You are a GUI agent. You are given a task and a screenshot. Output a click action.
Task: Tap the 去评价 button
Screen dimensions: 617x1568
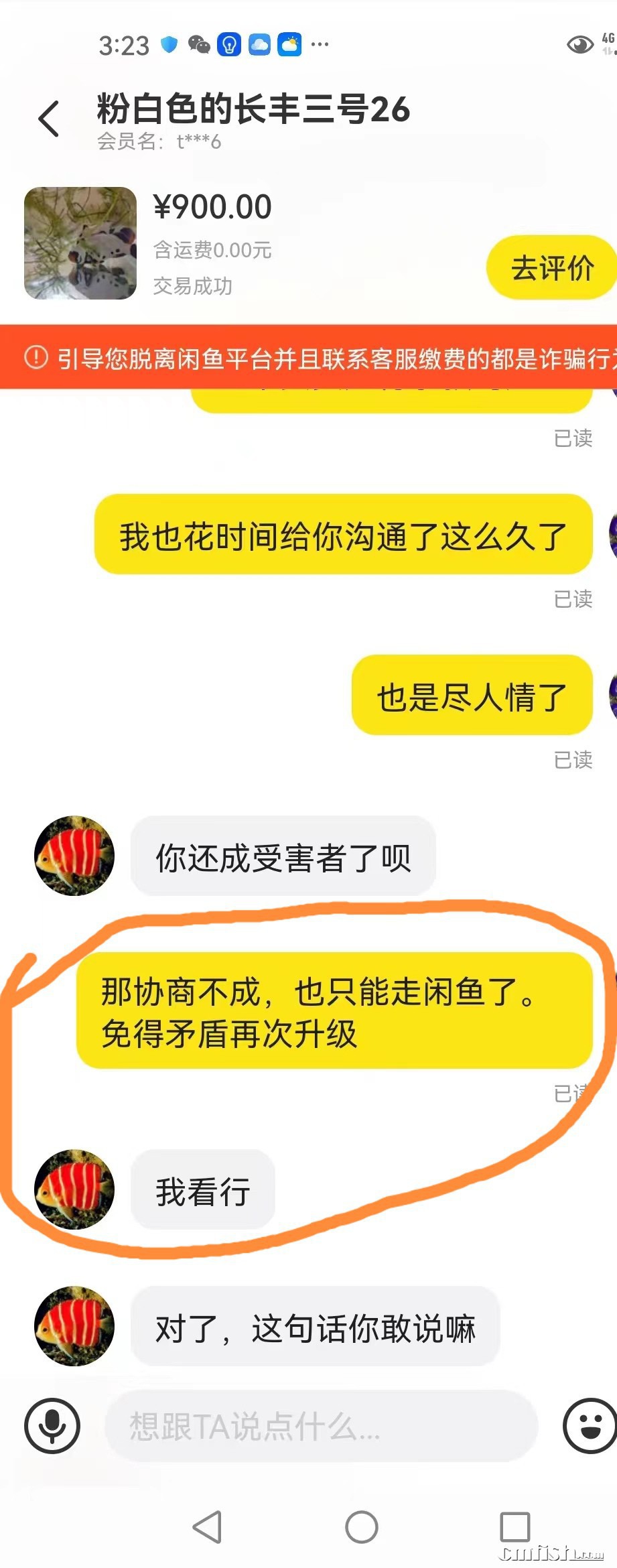(551, 268)
